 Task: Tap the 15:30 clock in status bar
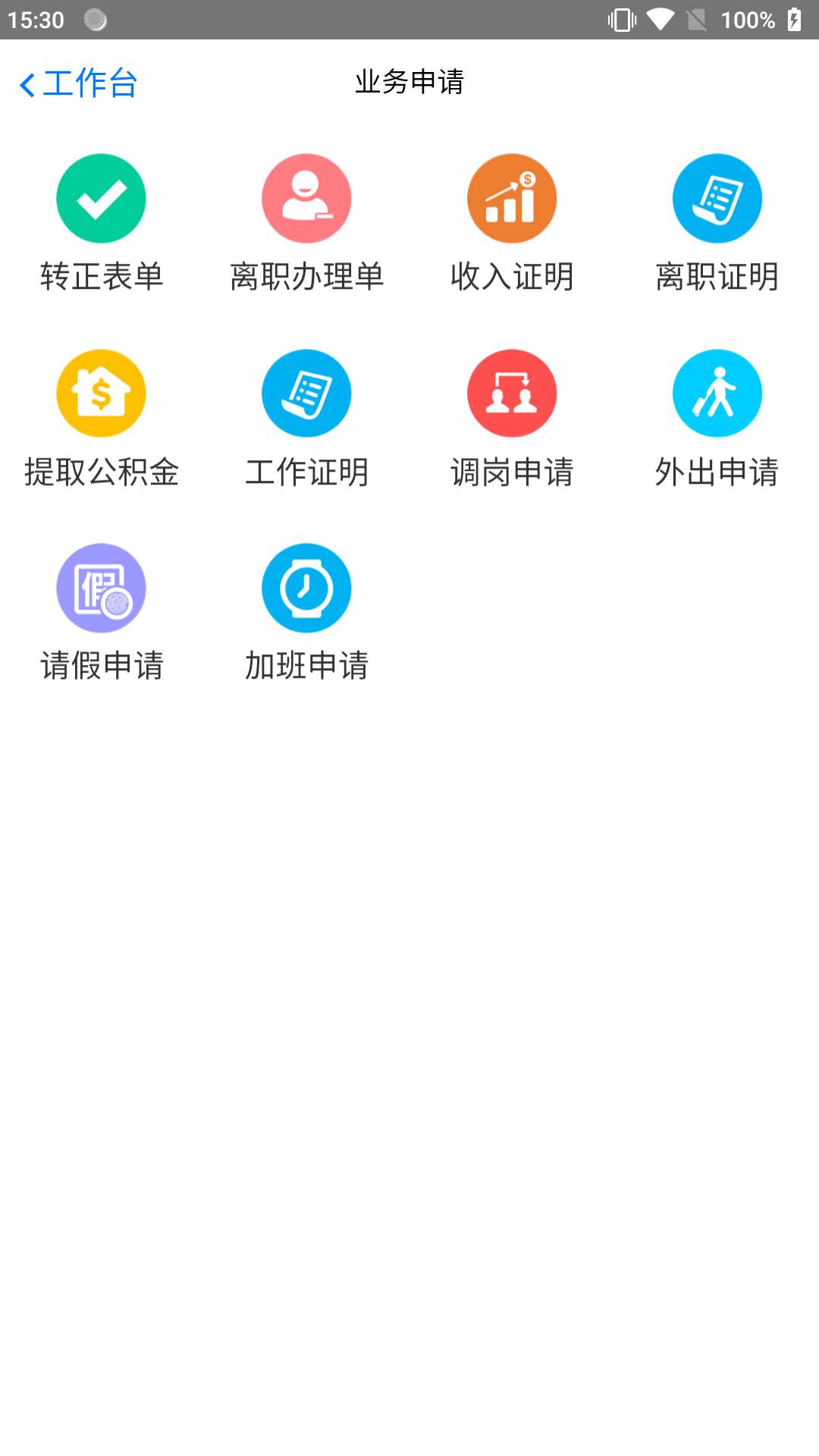36,20
